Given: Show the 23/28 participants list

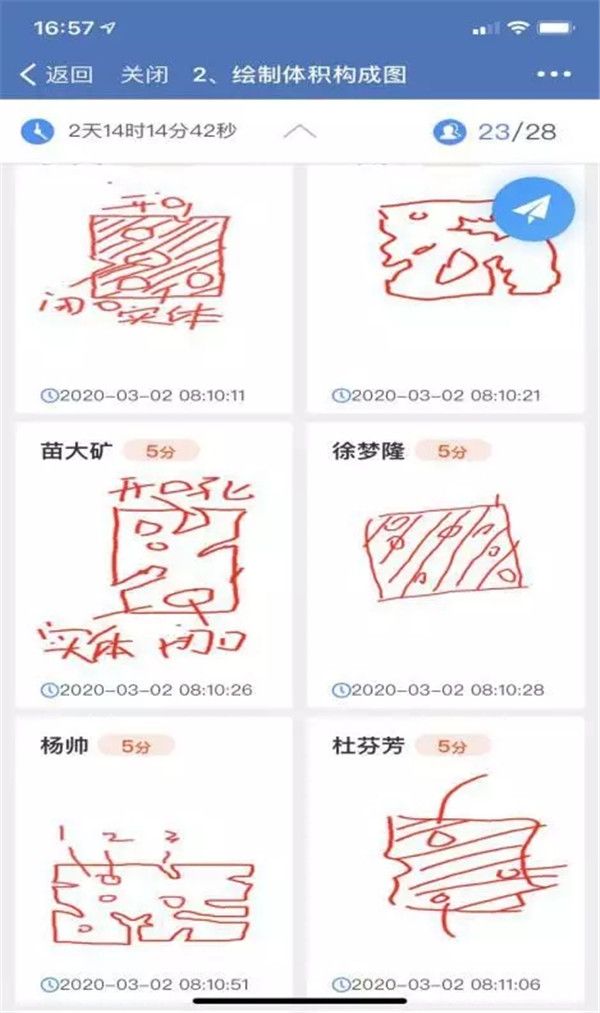Looking at the screenshot, I should [x=495, y=132].
